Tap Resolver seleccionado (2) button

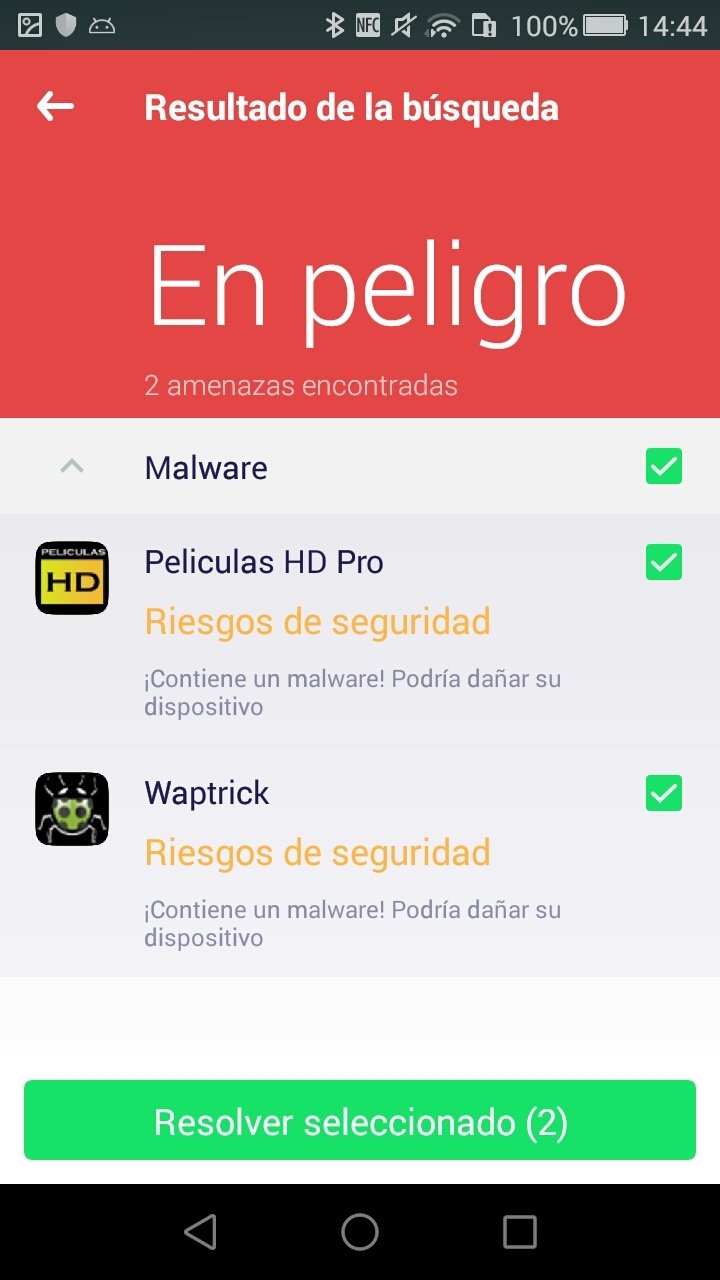coord(360,1121)
